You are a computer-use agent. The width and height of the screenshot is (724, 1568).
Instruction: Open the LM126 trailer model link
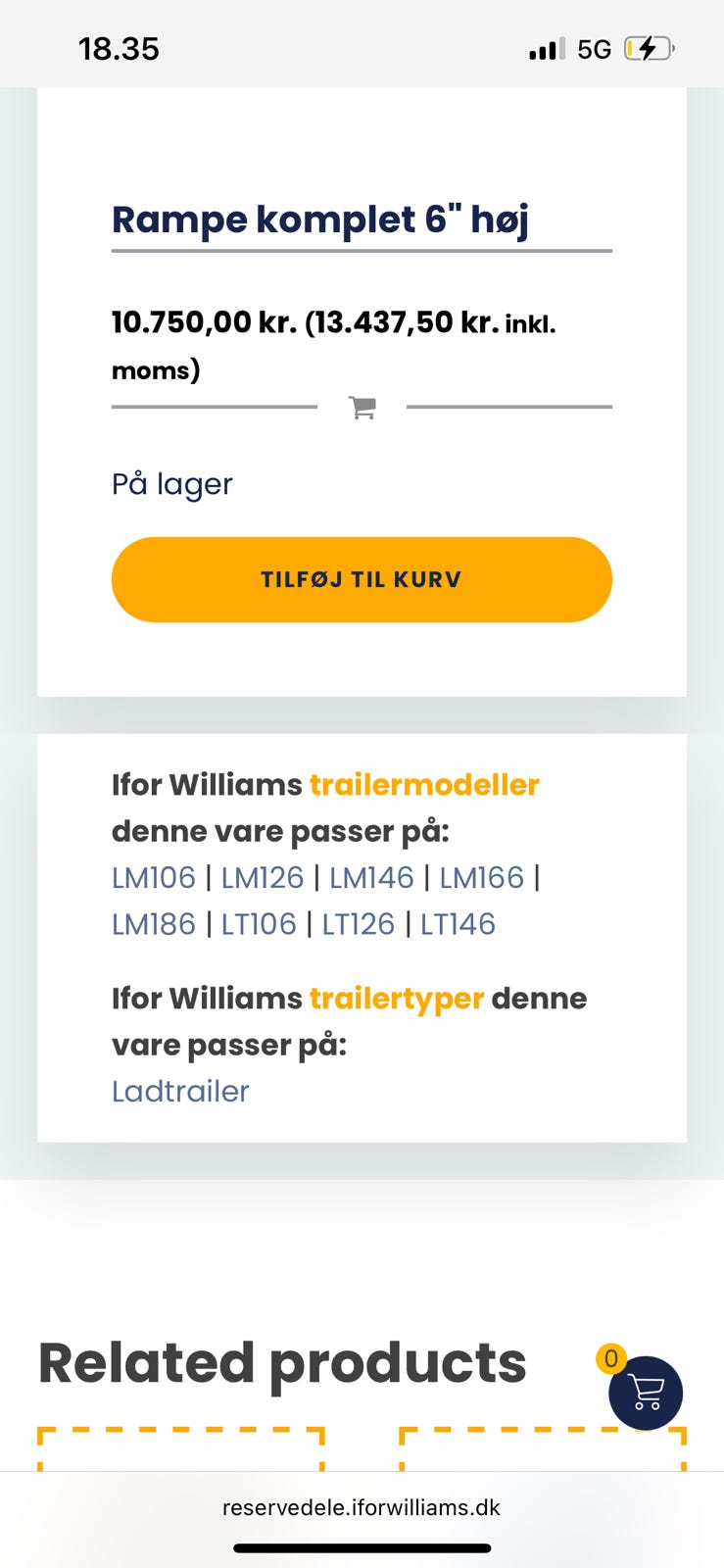coord(265,878)
